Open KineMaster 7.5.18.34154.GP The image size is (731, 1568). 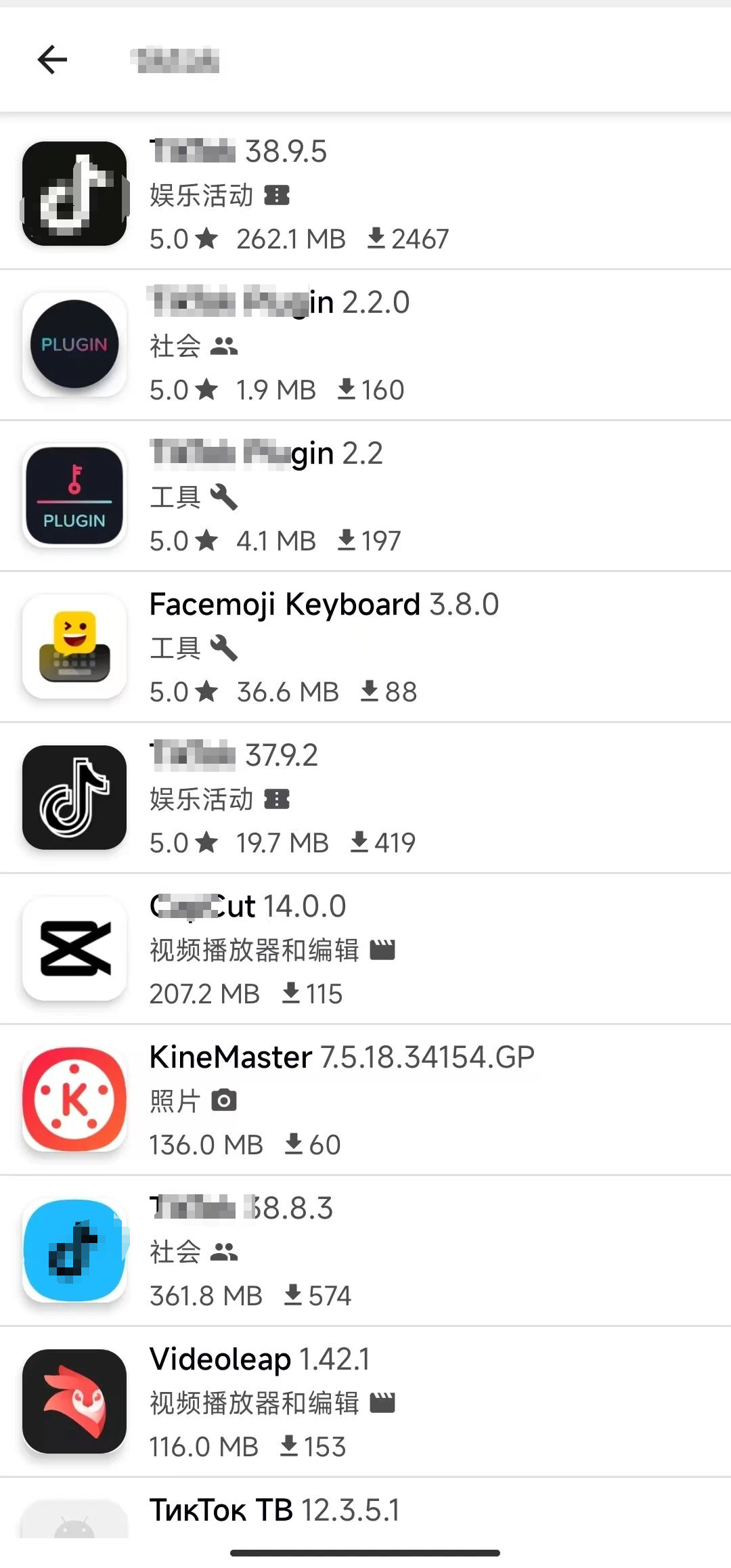tap(365, 1099)
